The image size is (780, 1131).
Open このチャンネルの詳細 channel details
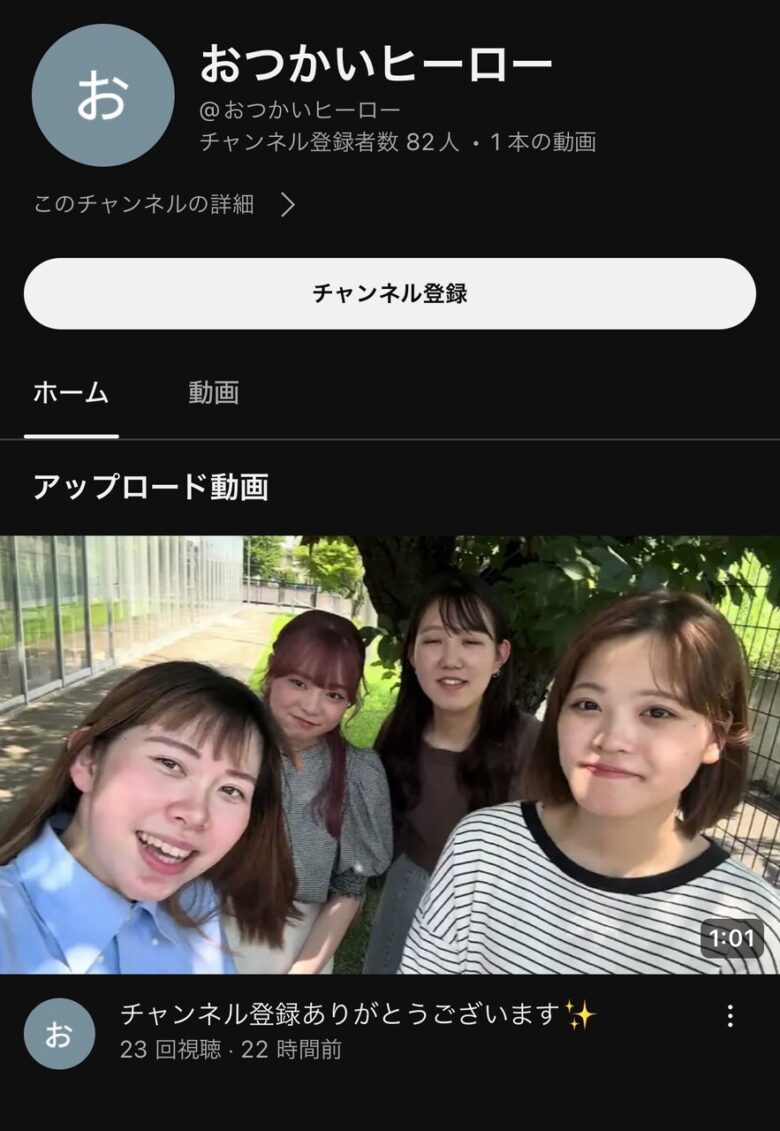tap(165, 205)
